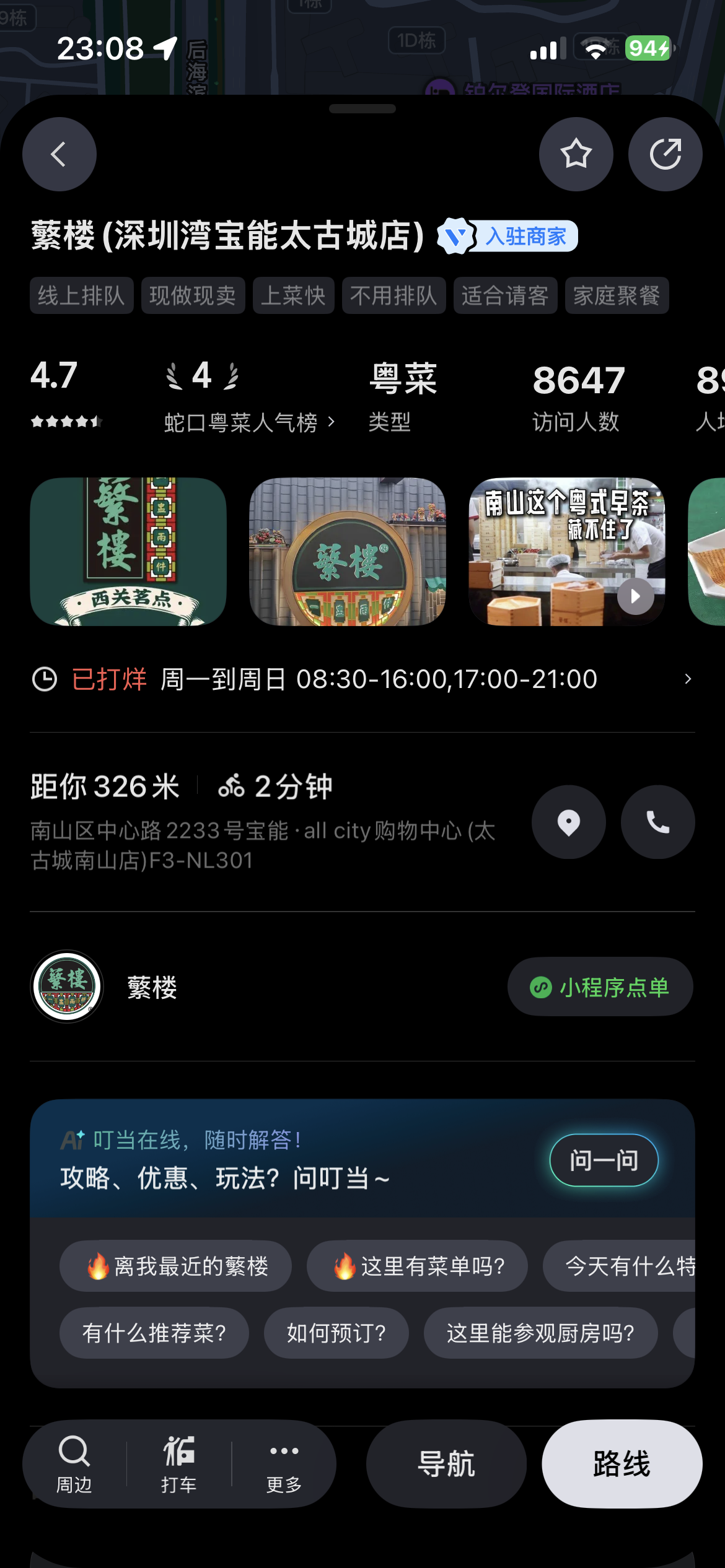The height and width of the screenshot is (1568, 725).
Task: Open the 蛇口粤菜人气榜 ranking link
Action: 250,422
